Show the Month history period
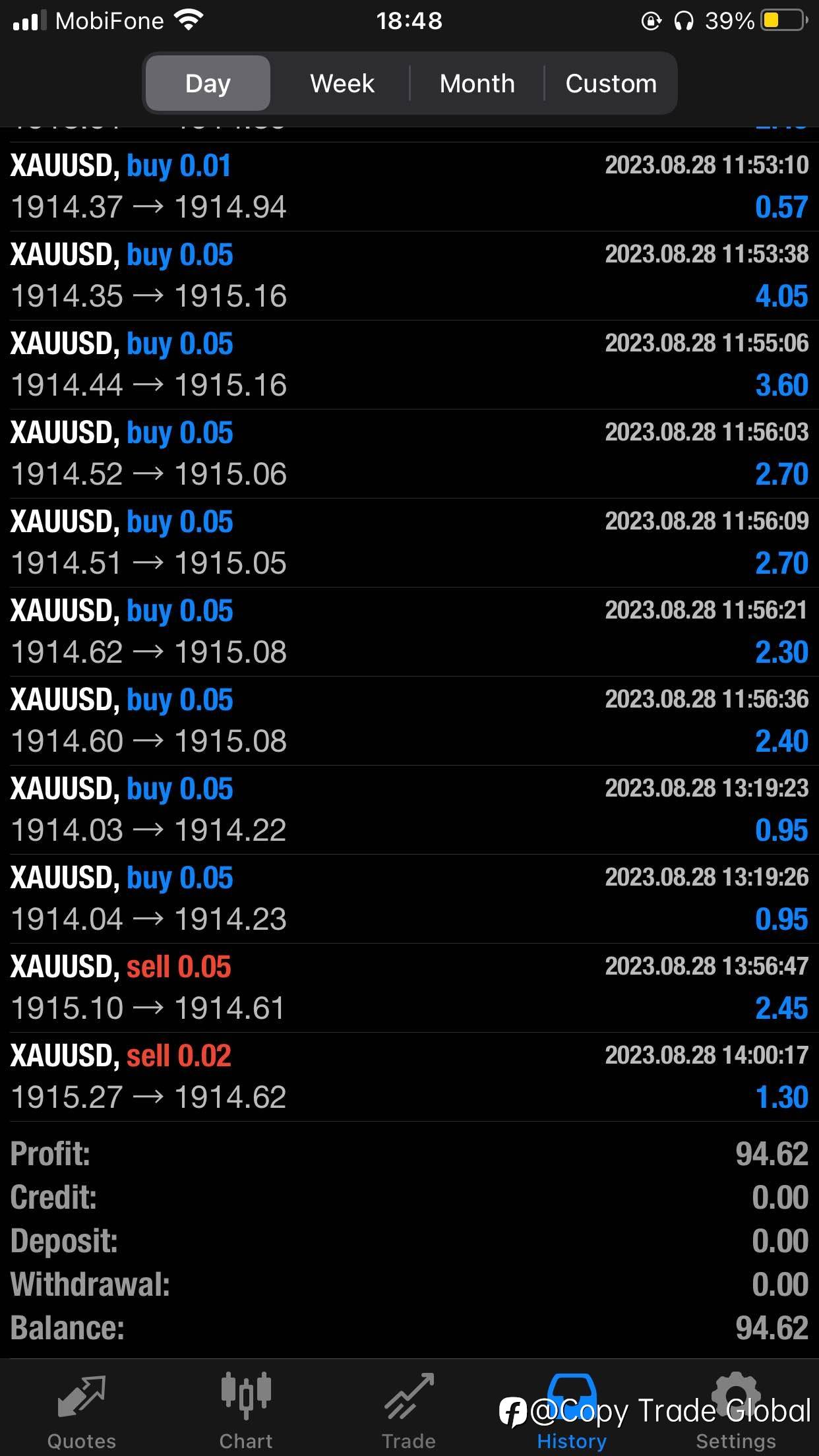This screenshot has height=1456, width=819. coord(477,83)
